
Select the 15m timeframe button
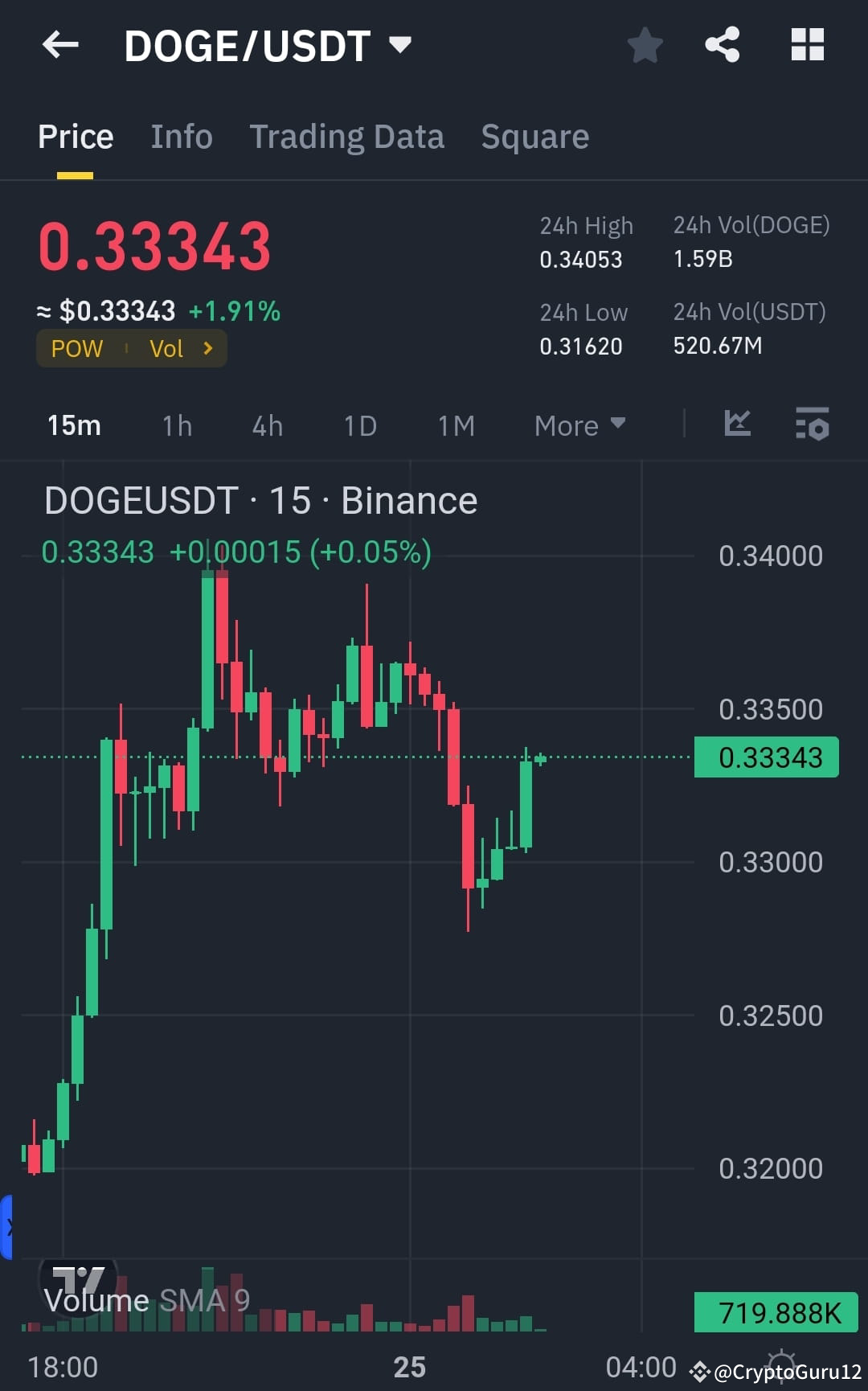pos(73,425)
